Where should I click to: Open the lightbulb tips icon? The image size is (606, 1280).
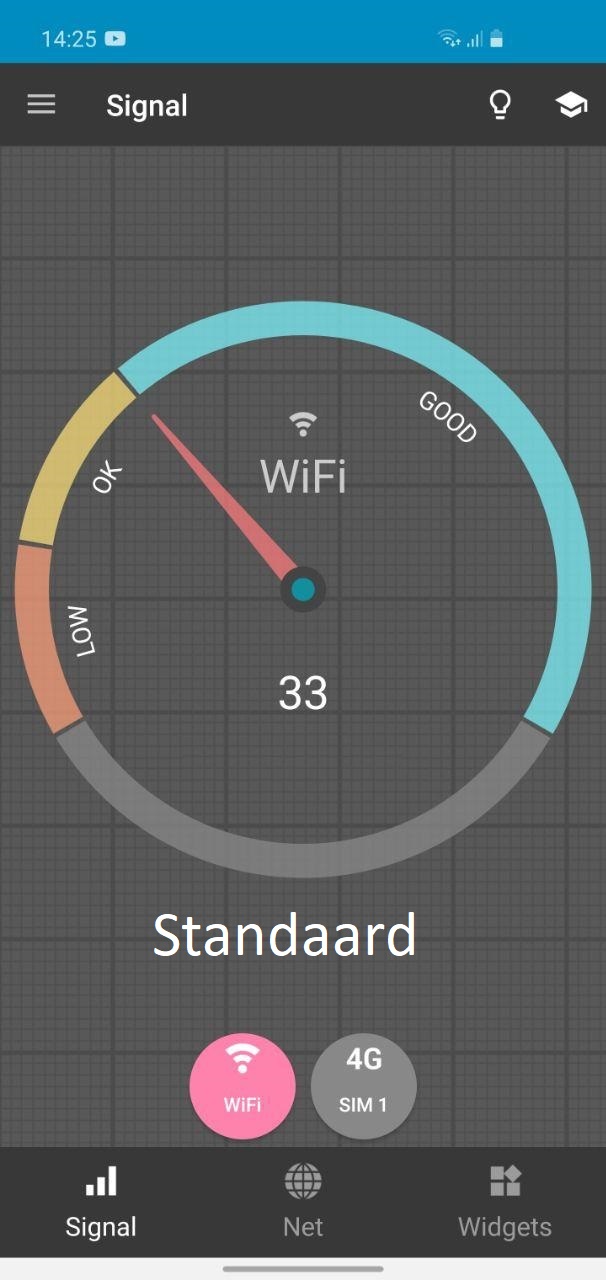[500, 105]
